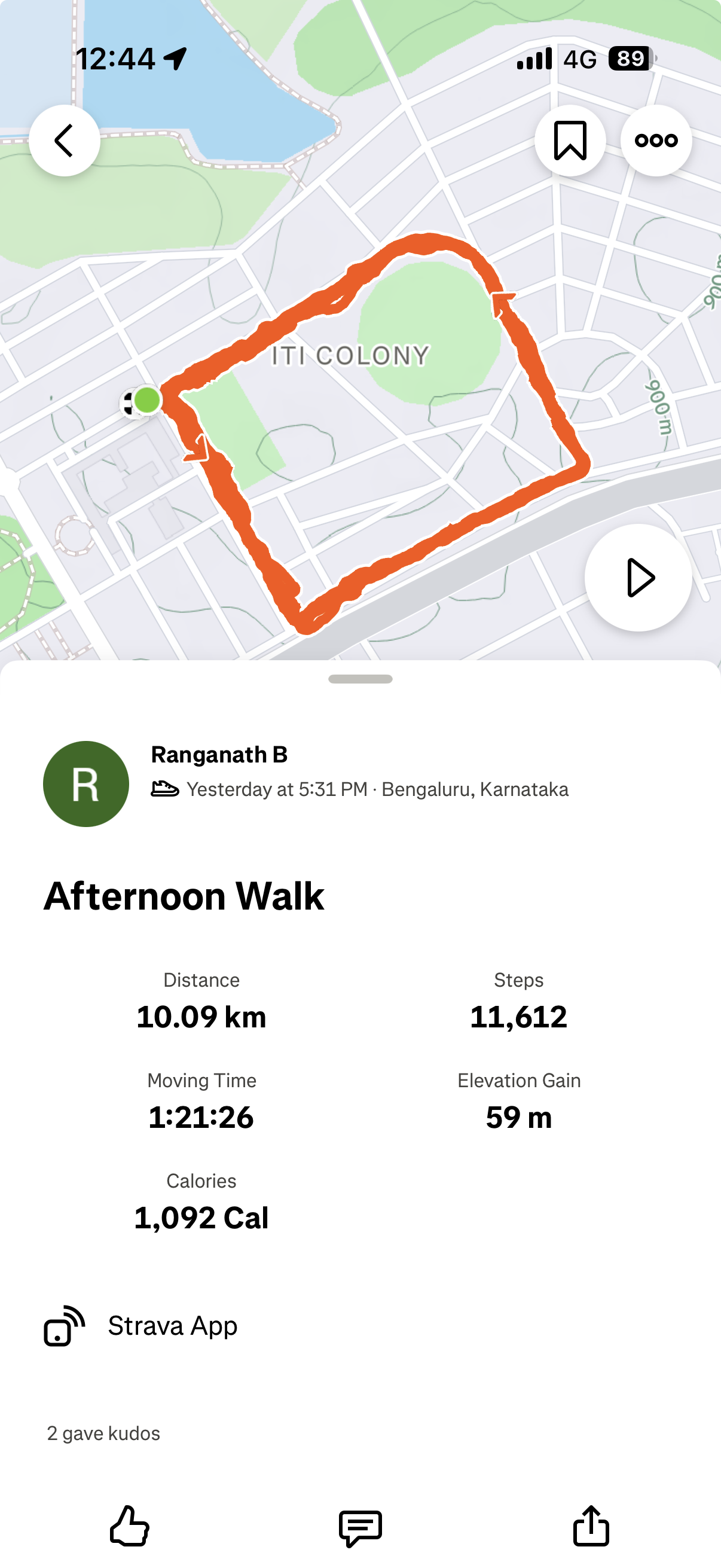Open Ranganath B's profile avatar

(x=85, y=783)
